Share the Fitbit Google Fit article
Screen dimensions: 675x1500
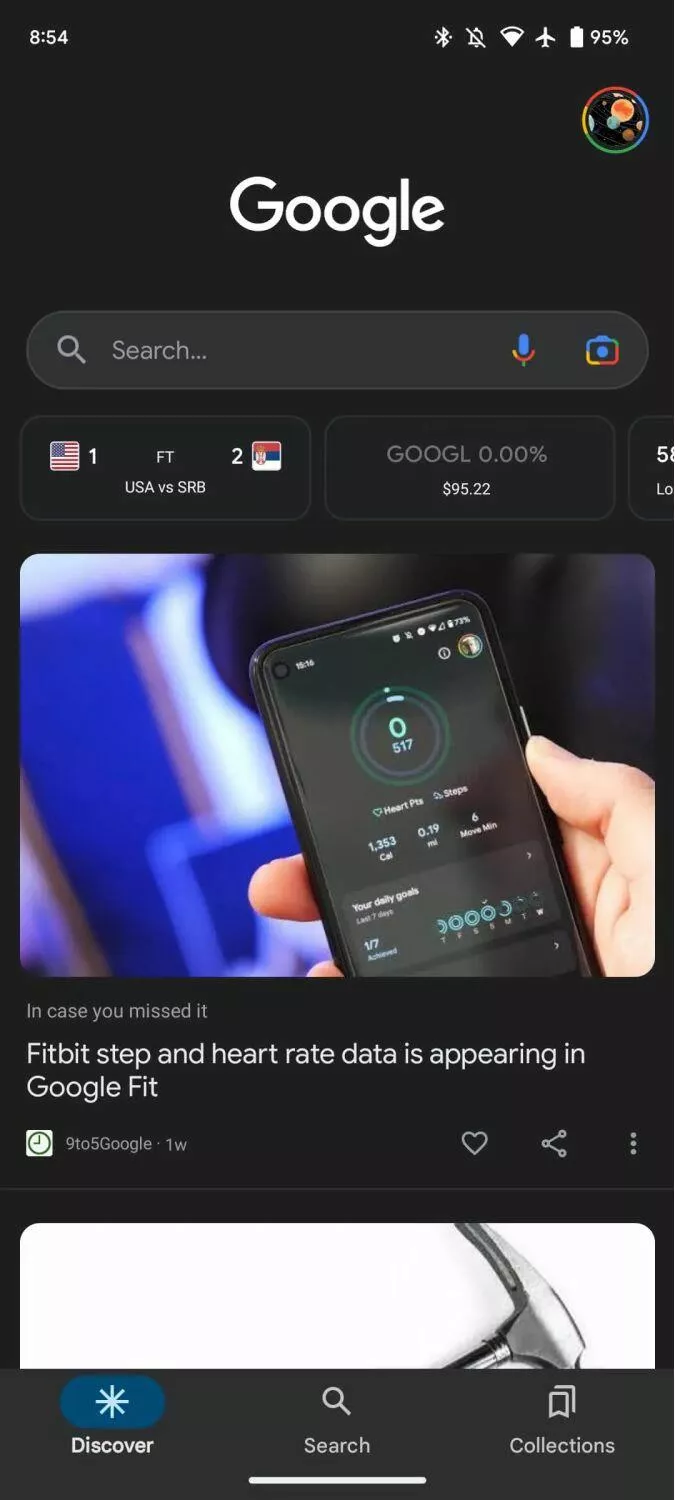pyautogui.click(x=554, y=1143)
